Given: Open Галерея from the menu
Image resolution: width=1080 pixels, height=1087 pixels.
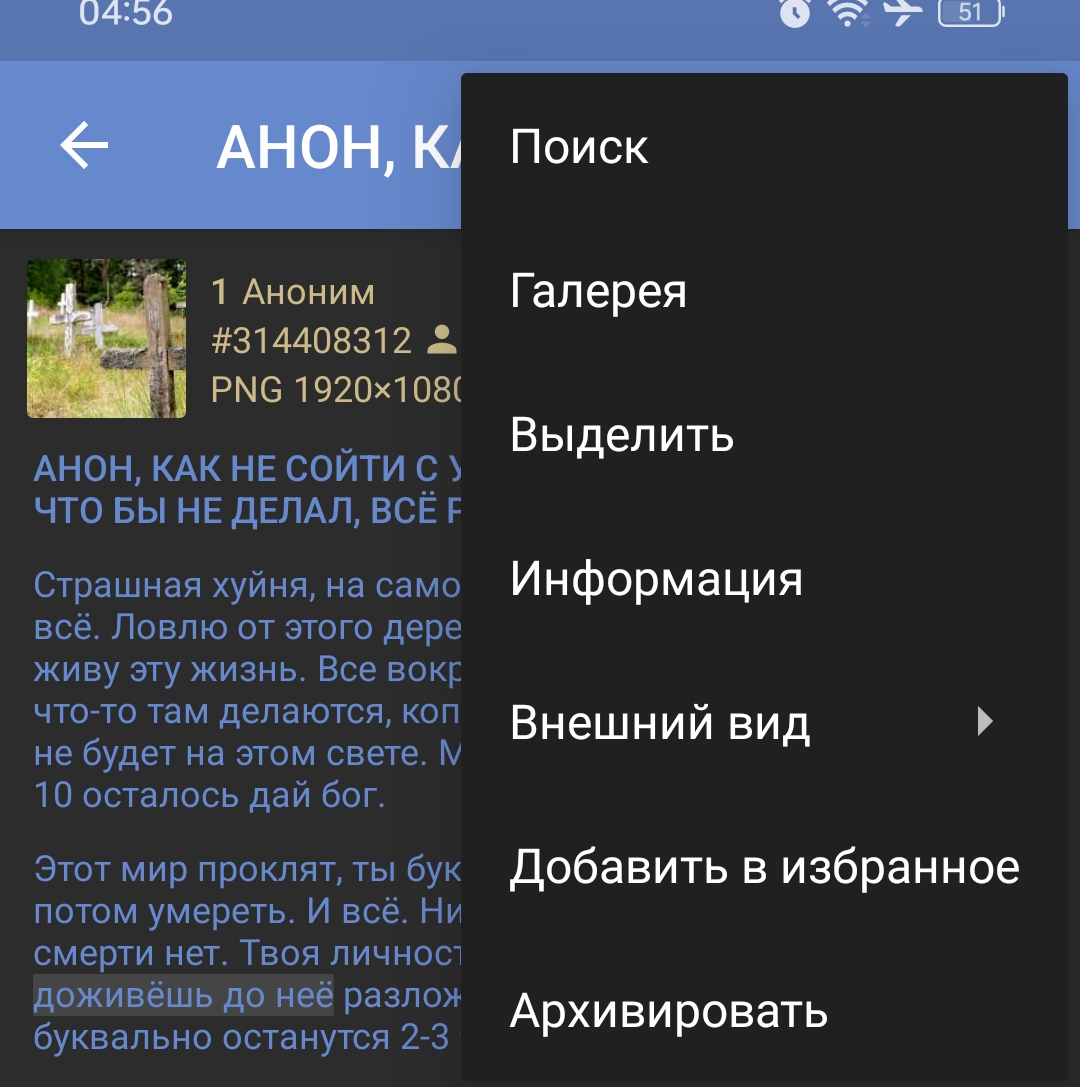Looking at the screenshot, I should [x=598, y=291].
